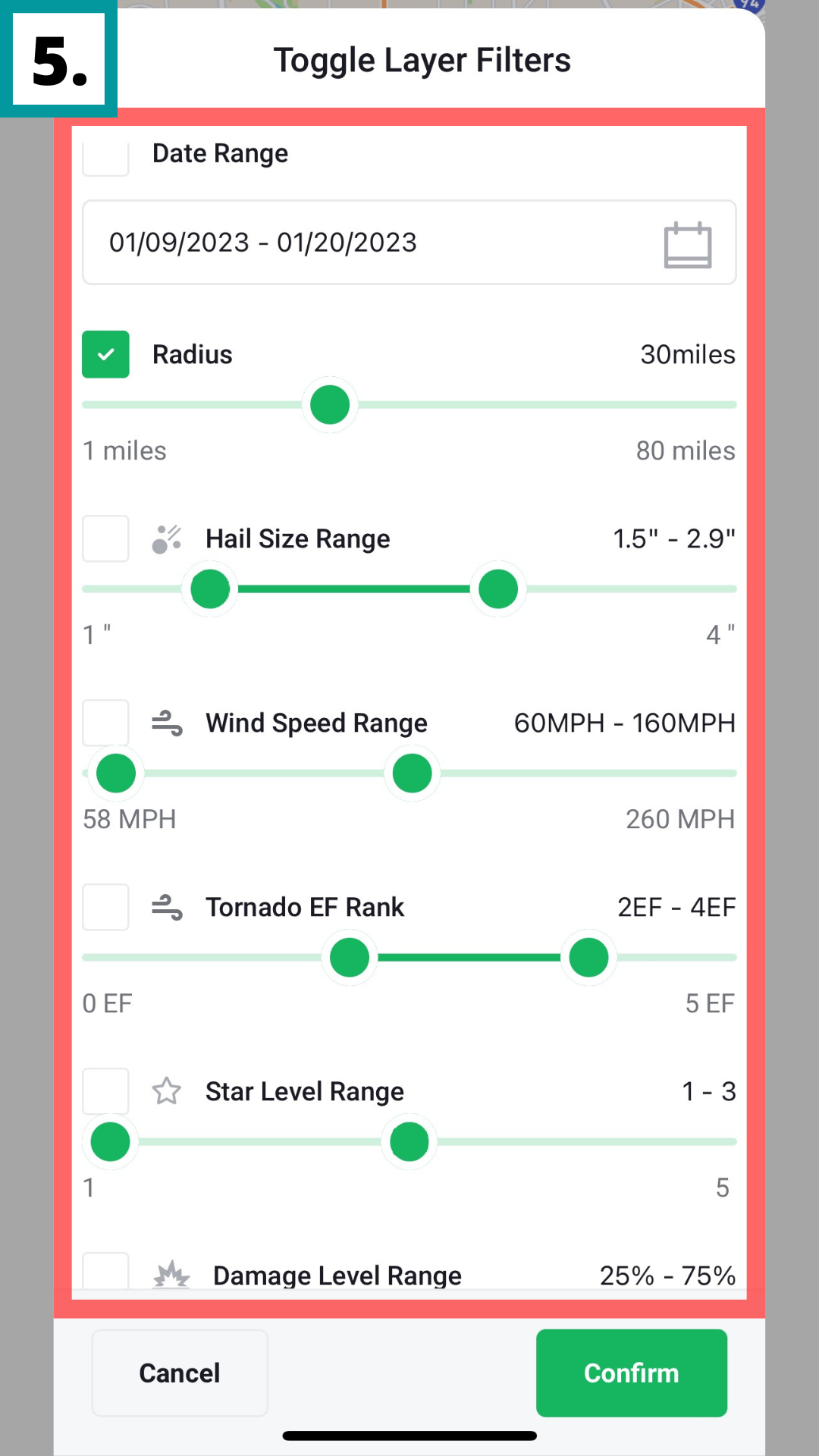Turn on the Tornado EF Rank checkbox
The image size is (819, 1456).
pos(105,907)
